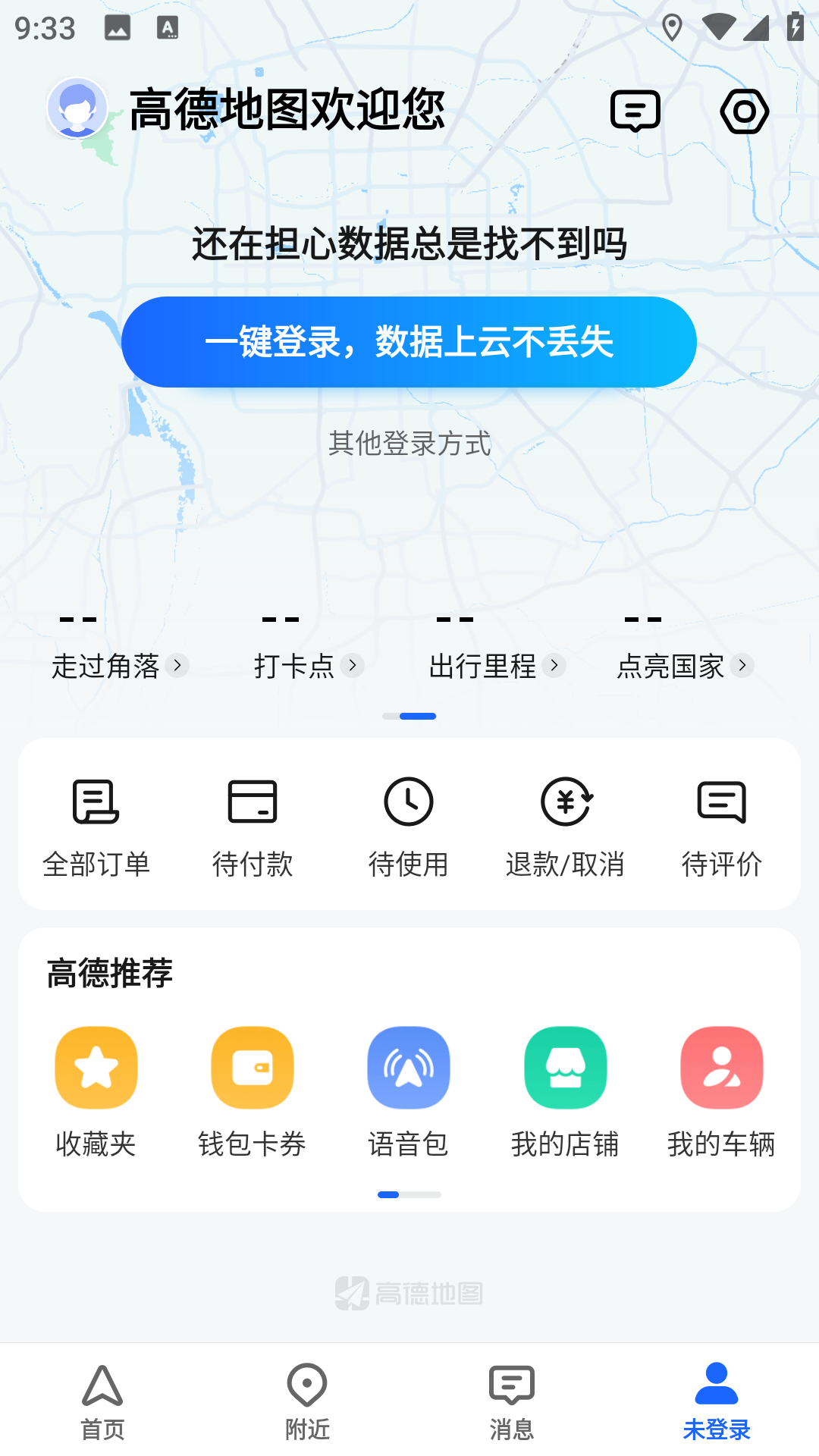This screenshot has width=819, height=1456.
Task: View 待使用 orders
Action: pyautogui.click(x=409, y=826)
